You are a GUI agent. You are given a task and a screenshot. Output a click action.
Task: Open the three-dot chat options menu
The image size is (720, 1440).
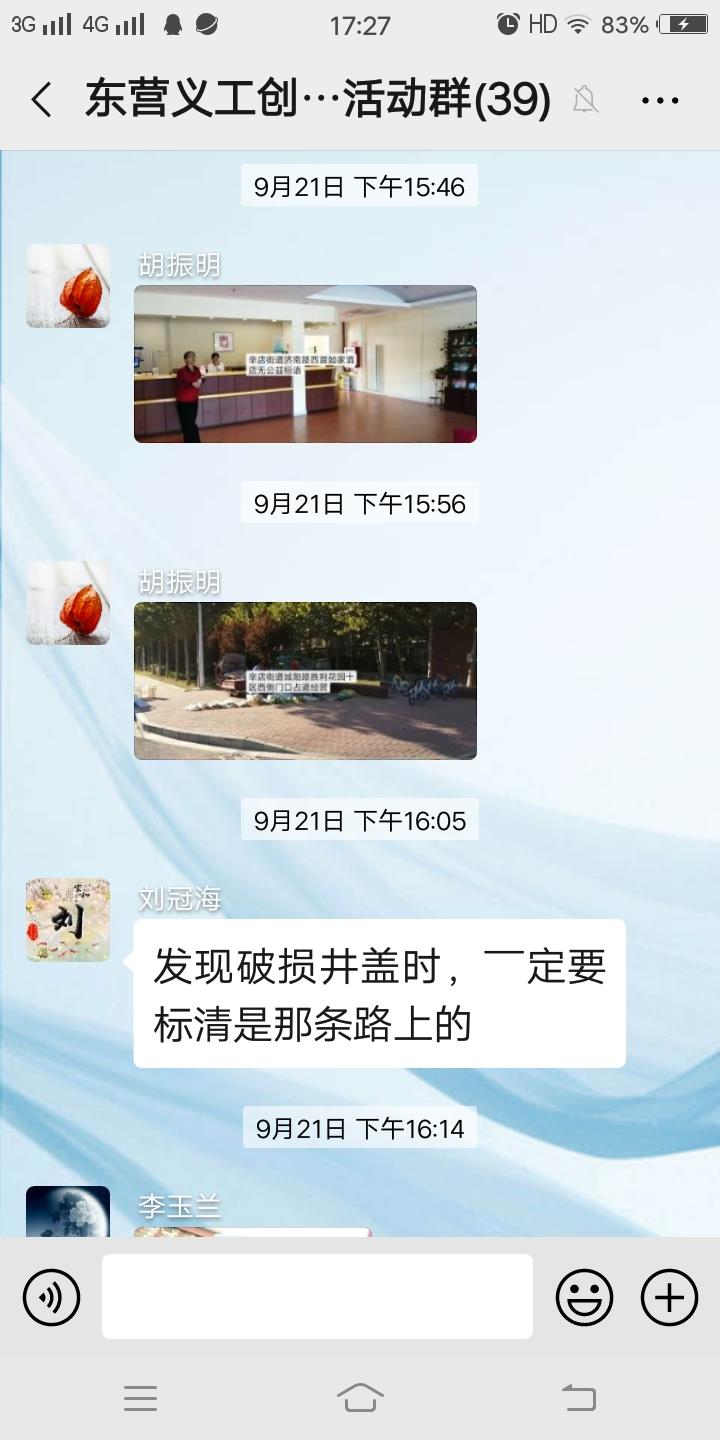pyautogui.click(x=659, y=100)
